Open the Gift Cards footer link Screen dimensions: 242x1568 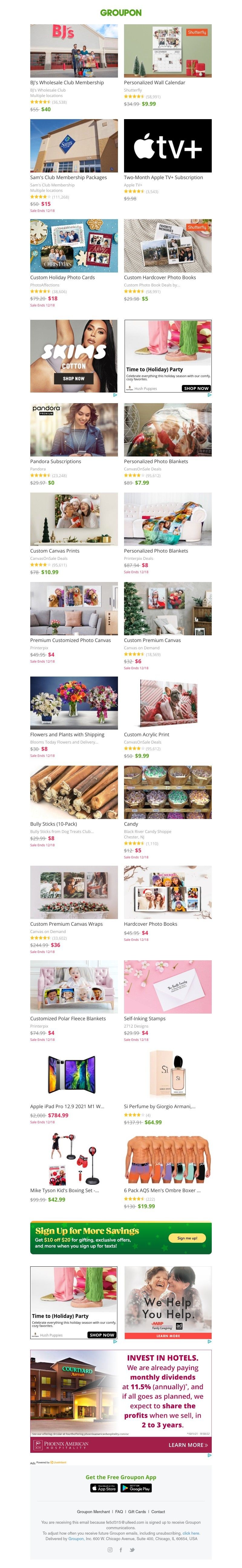pyautogui.click(x=137, y=1511)
